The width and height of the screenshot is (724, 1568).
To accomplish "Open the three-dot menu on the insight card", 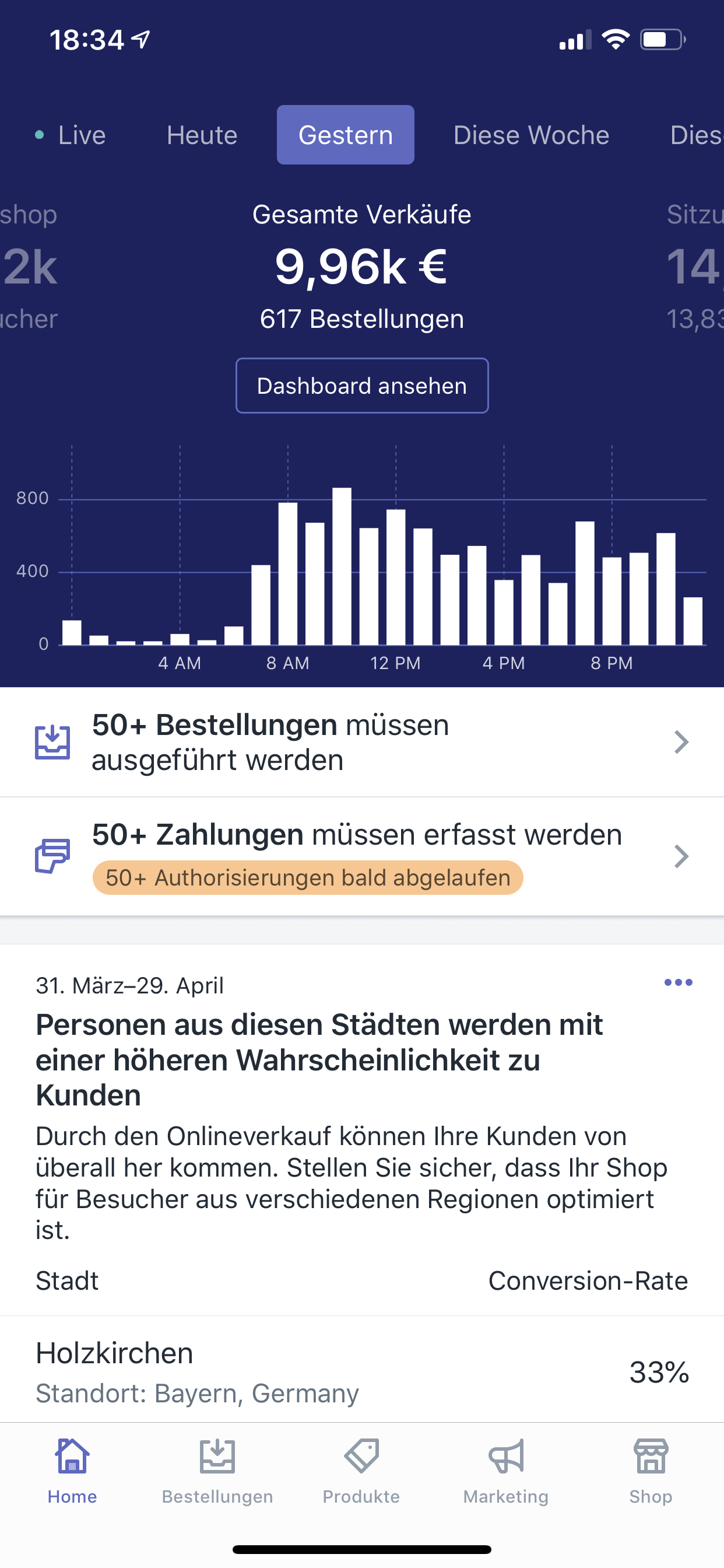I will click(x=679, y=982).
